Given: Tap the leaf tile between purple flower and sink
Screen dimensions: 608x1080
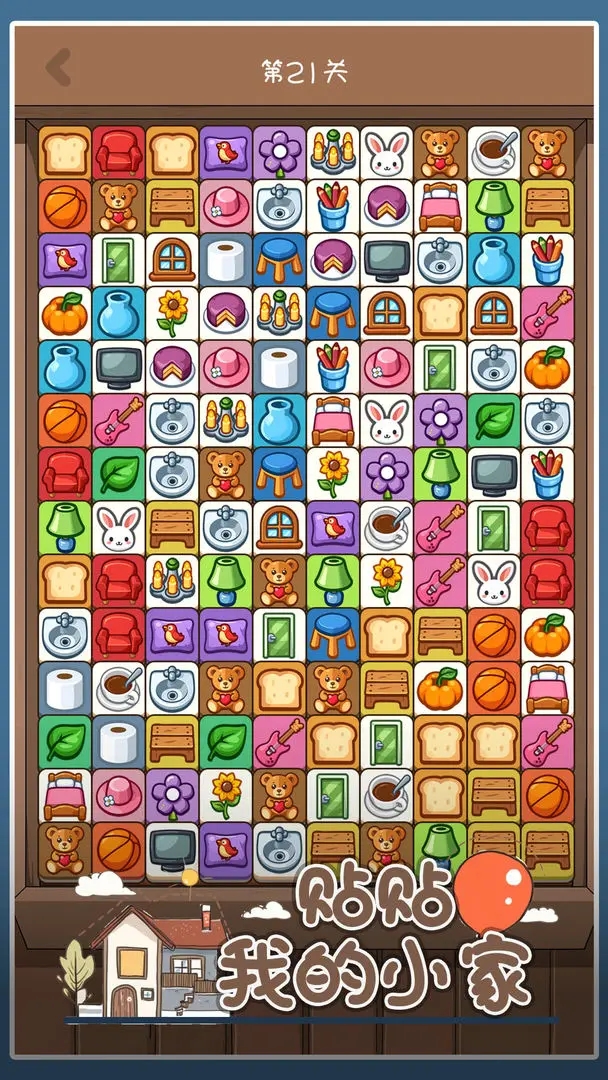Looking at the screenshot, I should click(494, 421).
